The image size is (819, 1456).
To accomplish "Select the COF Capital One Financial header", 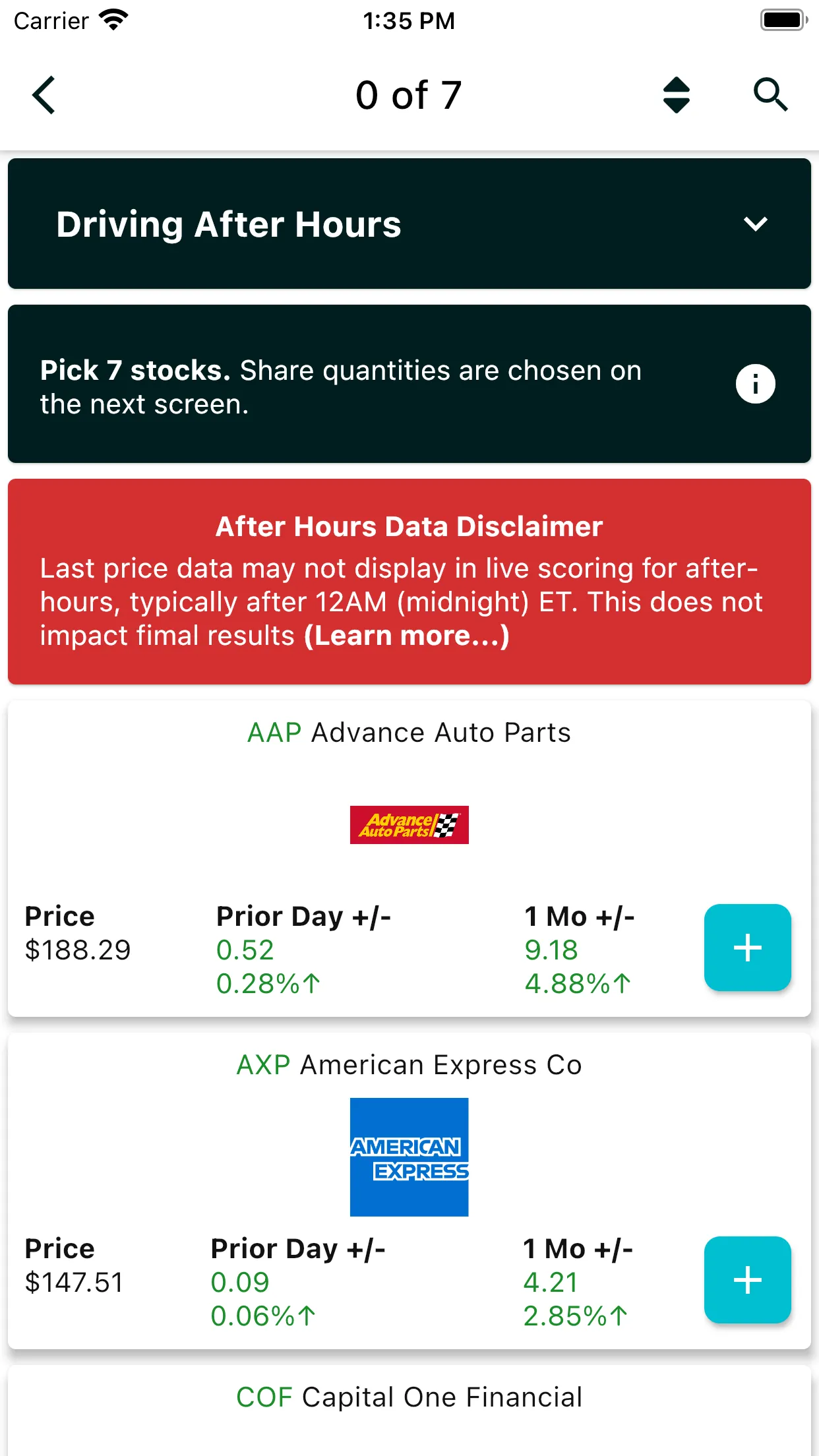I will [x=409, y=1396].
